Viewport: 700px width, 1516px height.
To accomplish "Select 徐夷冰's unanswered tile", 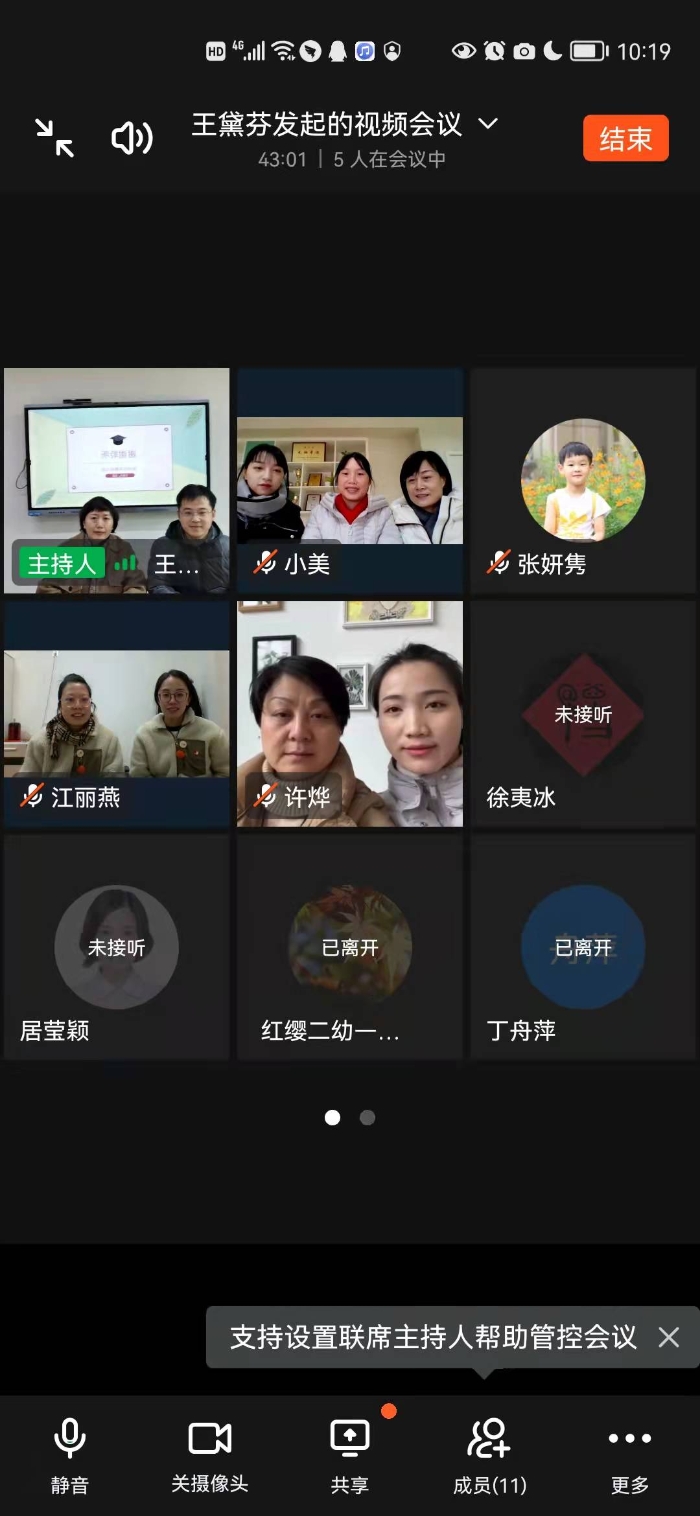I will click(583, 714).
